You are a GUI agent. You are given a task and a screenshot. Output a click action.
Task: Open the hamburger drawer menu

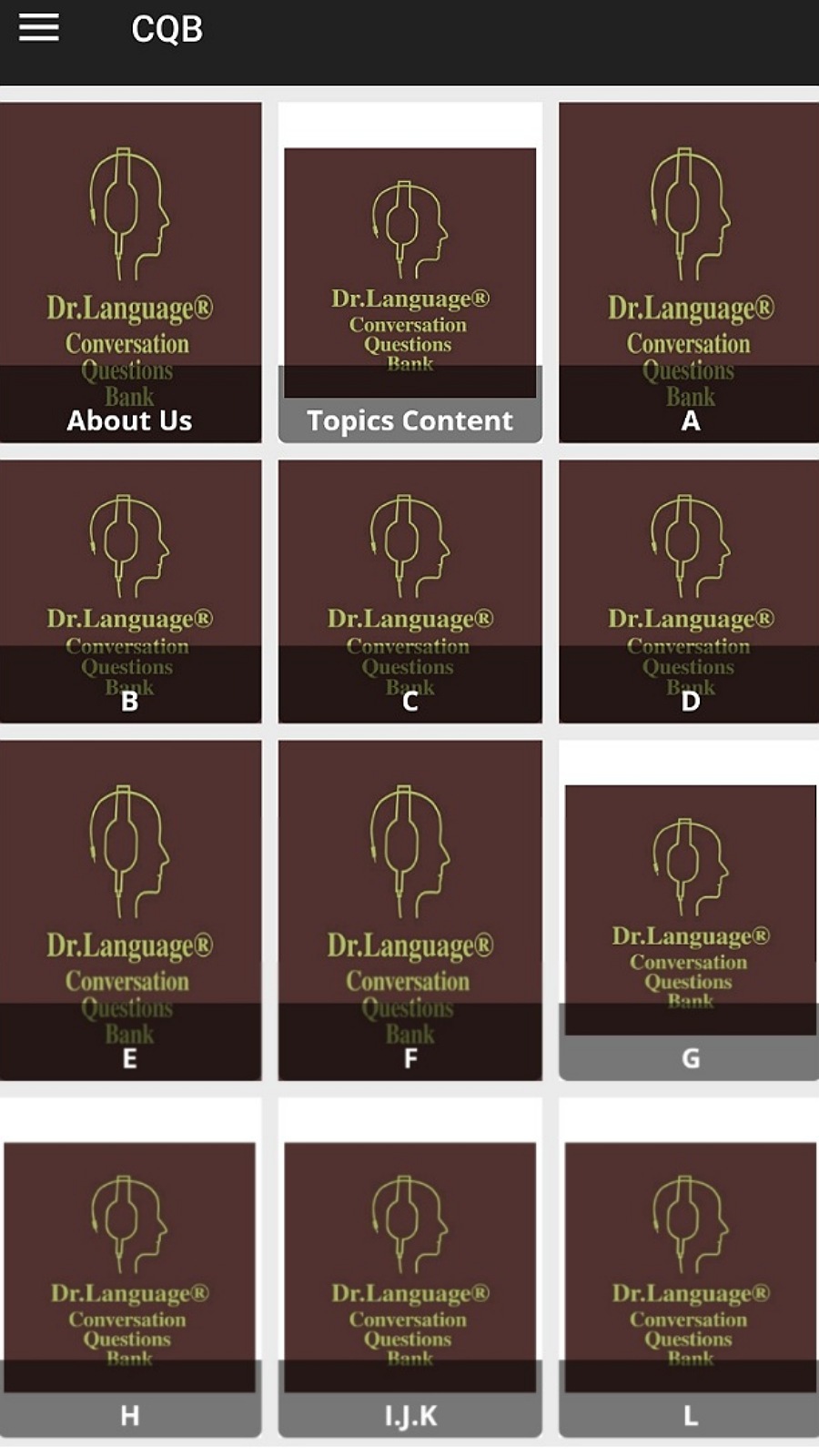(x=39, y=27)
